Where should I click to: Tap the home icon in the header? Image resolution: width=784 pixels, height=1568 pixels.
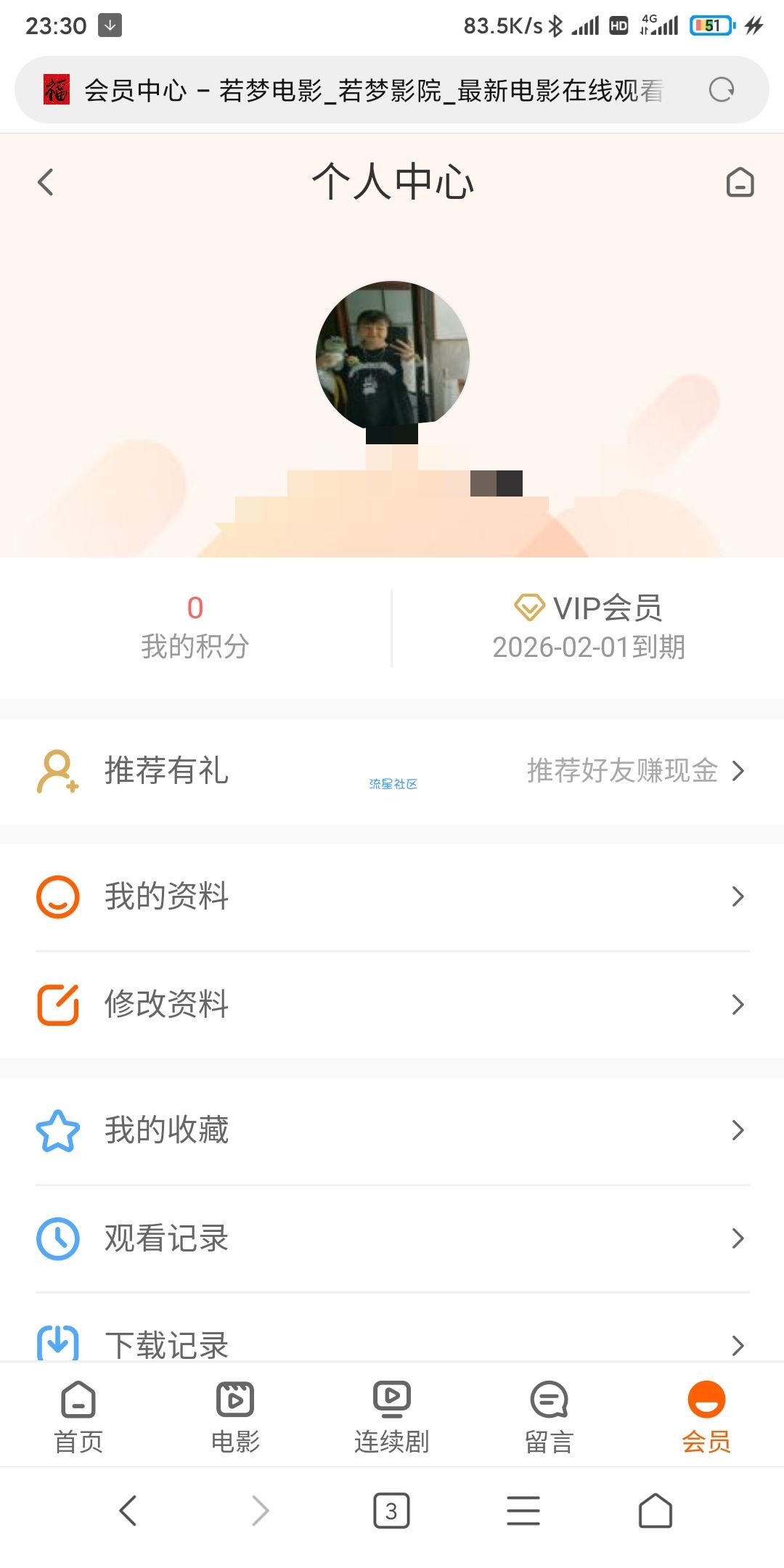coord(740,182)
